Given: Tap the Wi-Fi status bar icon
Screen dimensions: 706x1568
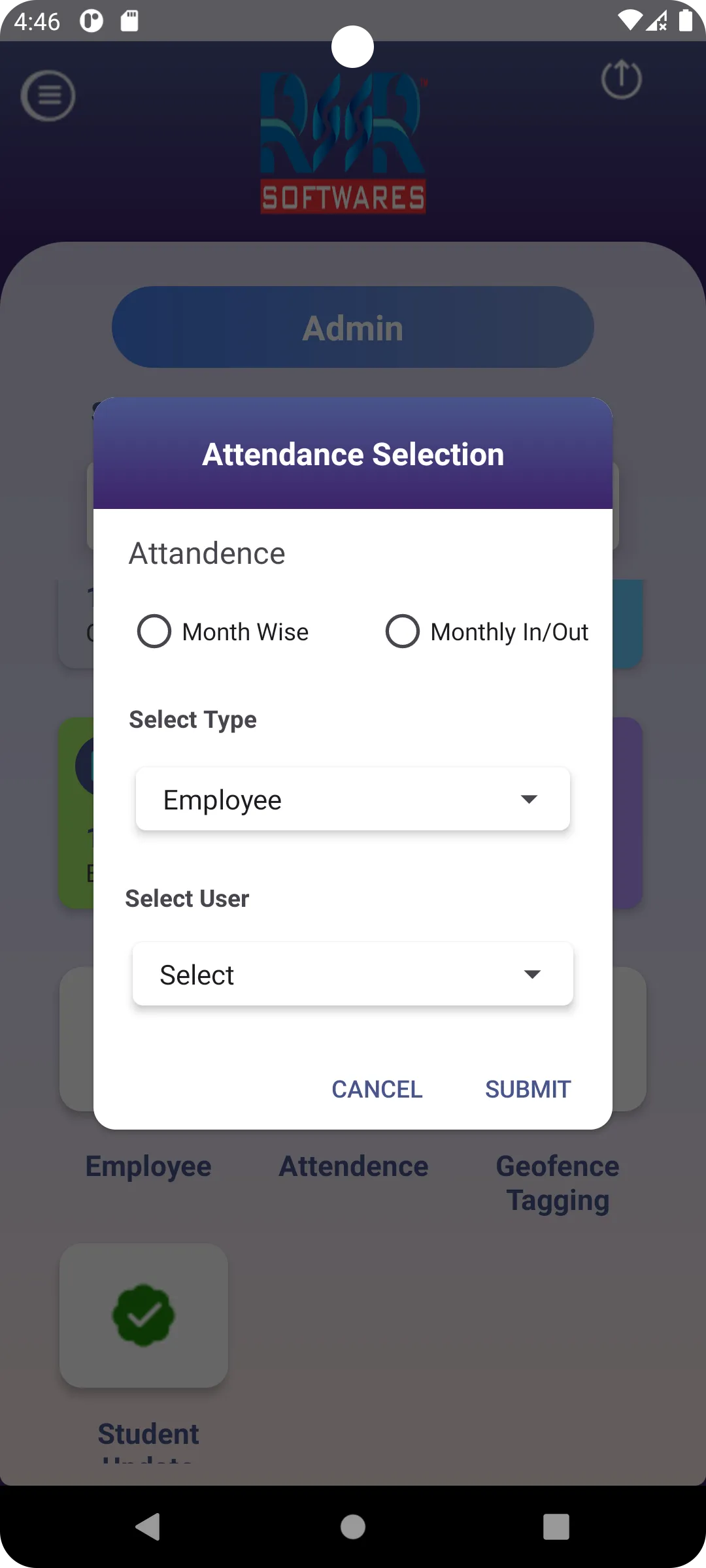Looking at the screenshot, I should coord(629,20).
